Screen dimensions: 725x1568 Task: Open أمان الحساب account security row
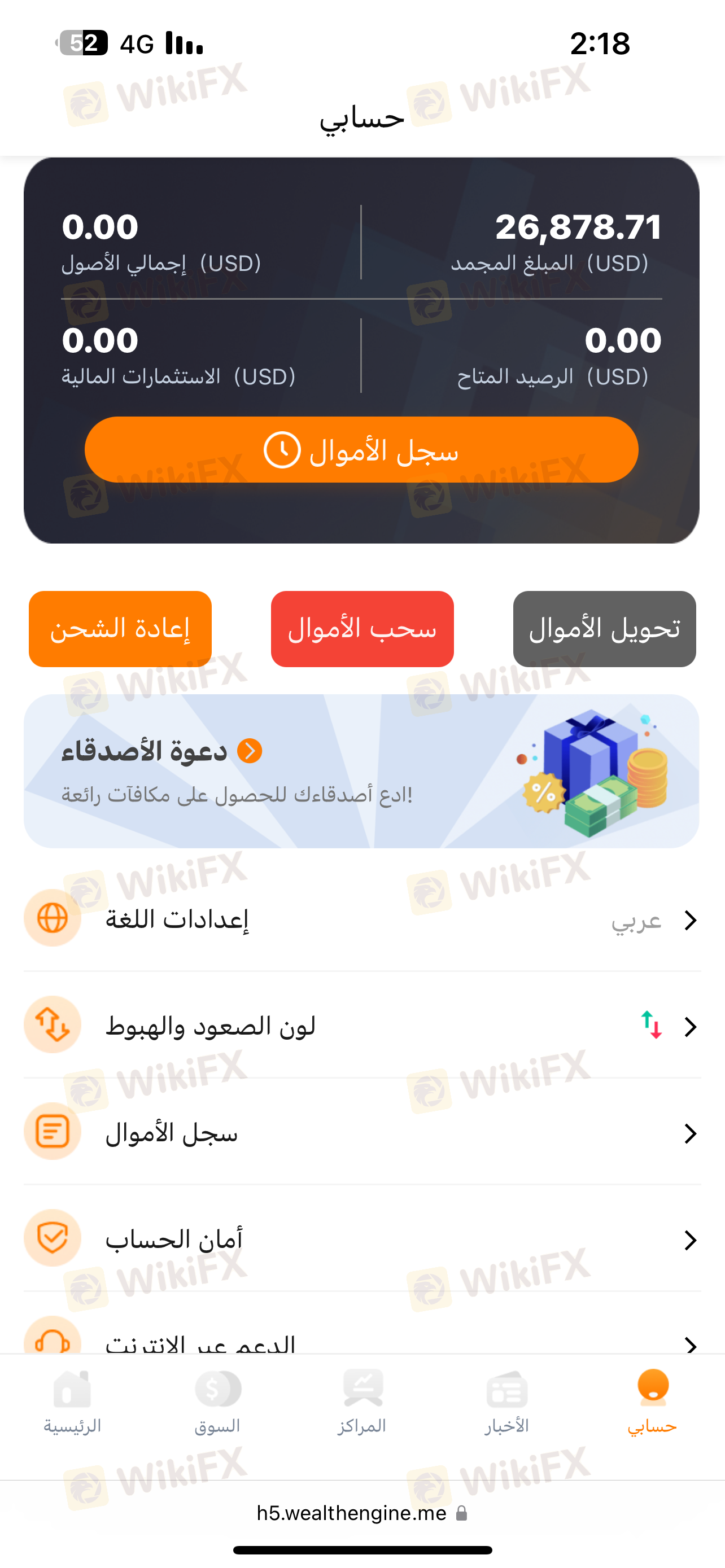point(361,1240)
